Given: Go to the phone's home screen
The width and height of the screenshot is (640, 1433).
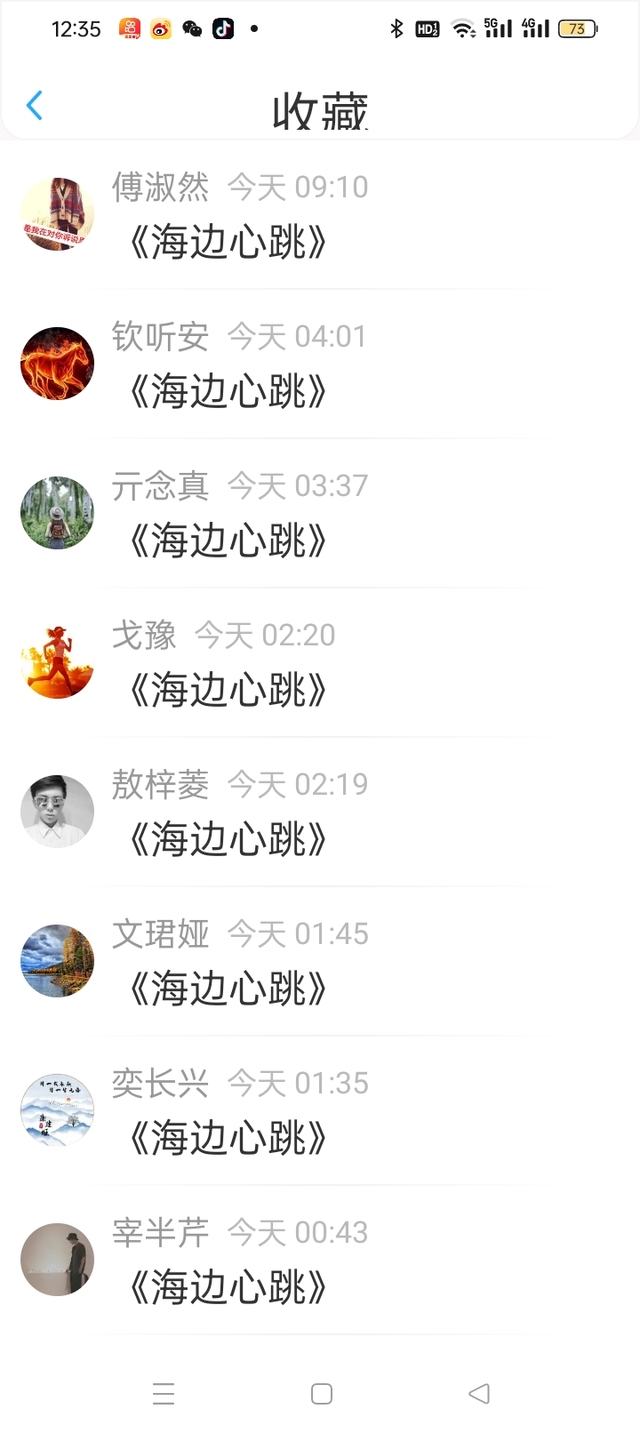Looking at the screenshot, I should [321, 1393].
